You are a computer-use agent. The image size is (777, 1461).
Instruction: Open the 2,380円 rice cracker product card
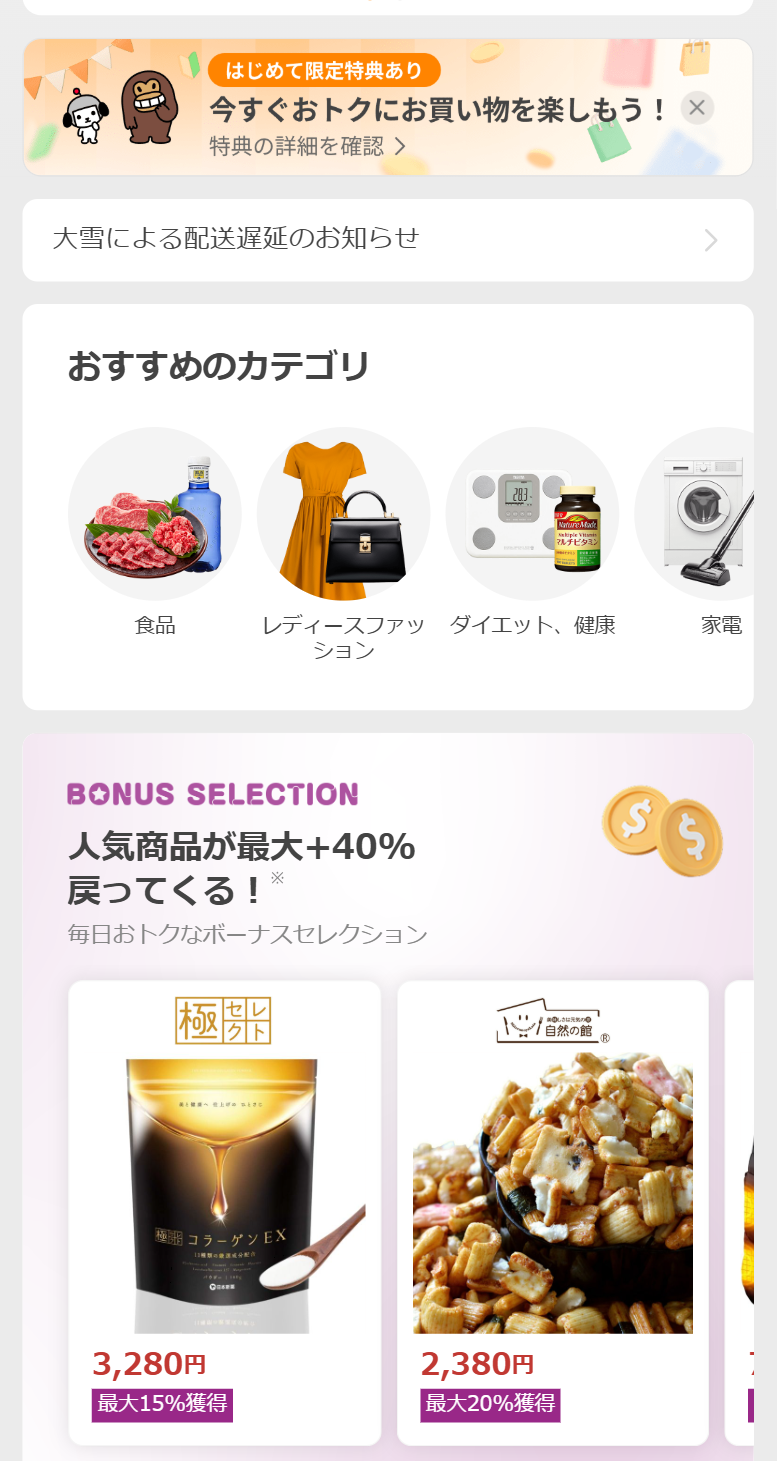[x=552, y=1210]
